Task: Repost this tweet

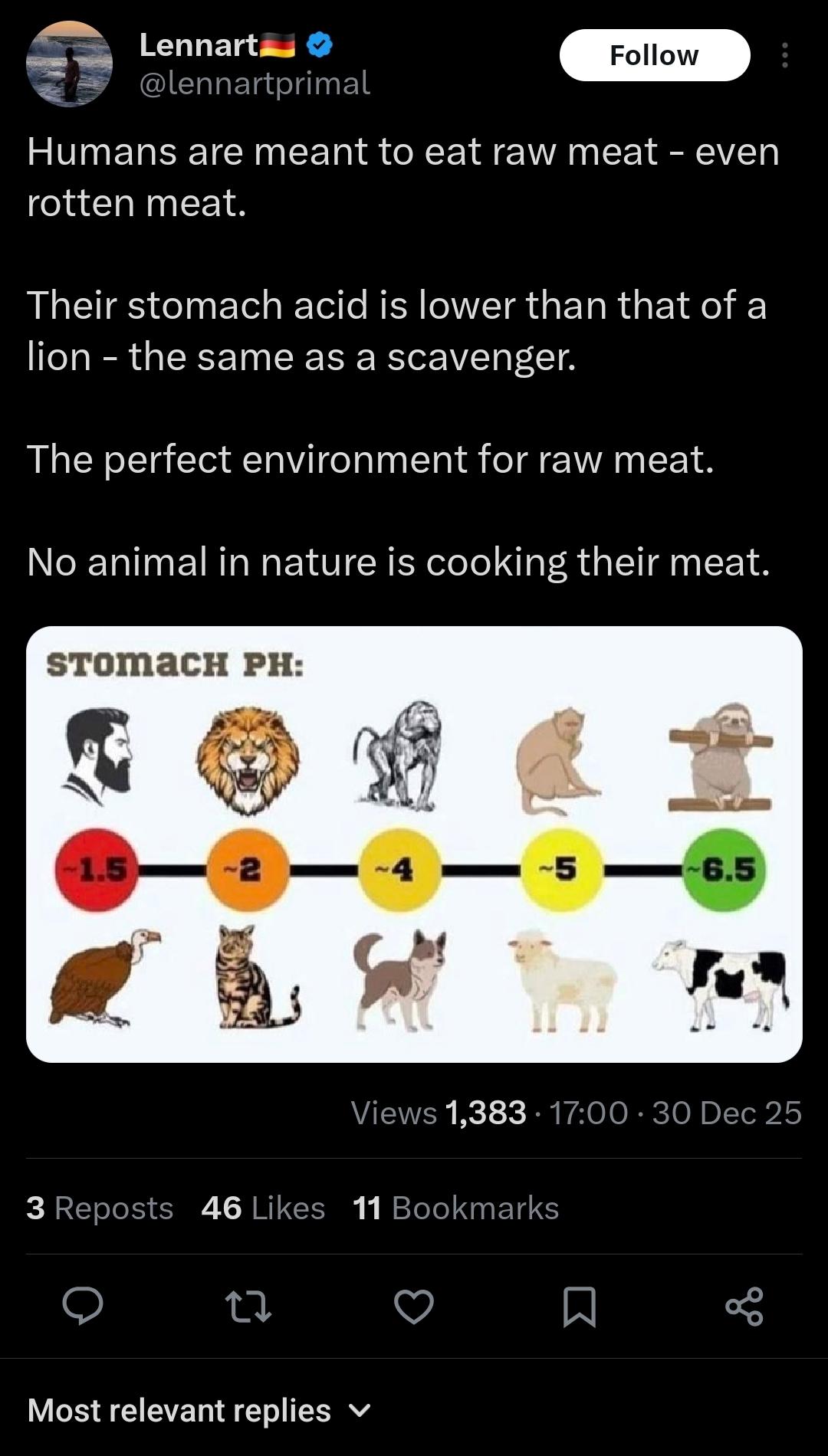Action: click(x=248, y=1307)
